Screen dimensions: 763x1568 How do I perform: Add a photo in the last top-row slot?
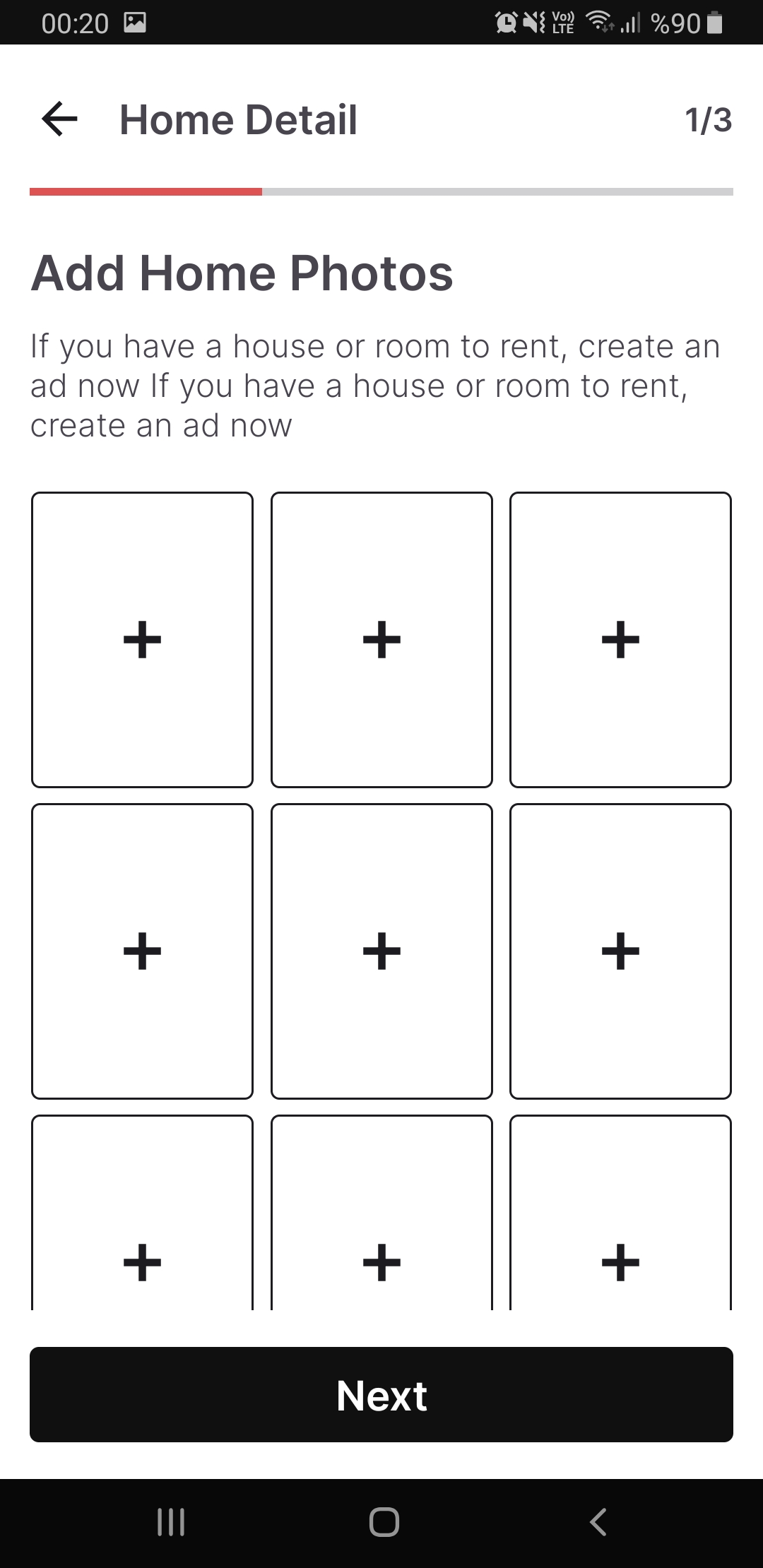[620, 640]
